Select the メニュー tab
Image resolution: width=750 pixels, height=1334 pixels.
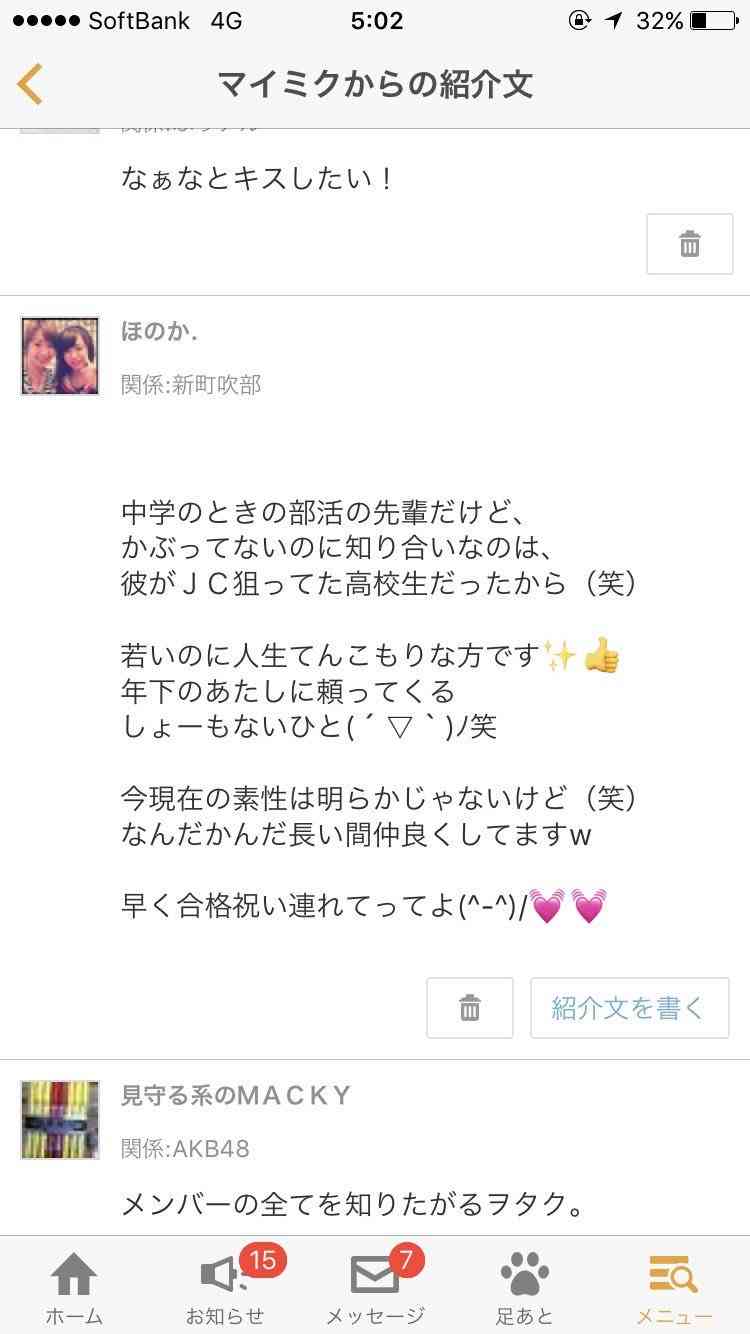coord(674,1288)
